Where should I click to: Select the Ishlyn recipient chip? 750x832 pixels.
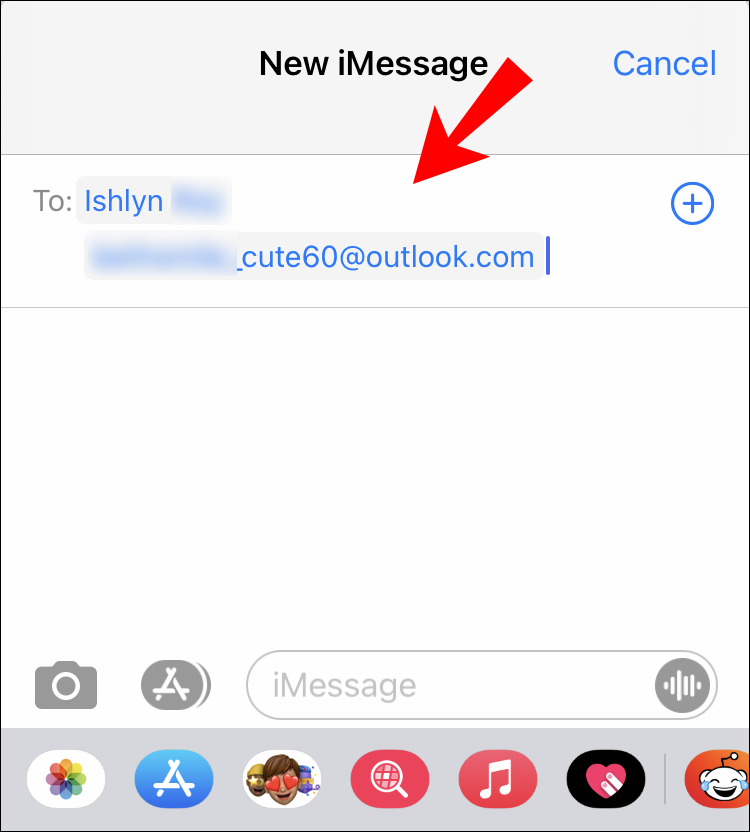tap(154, 201)
